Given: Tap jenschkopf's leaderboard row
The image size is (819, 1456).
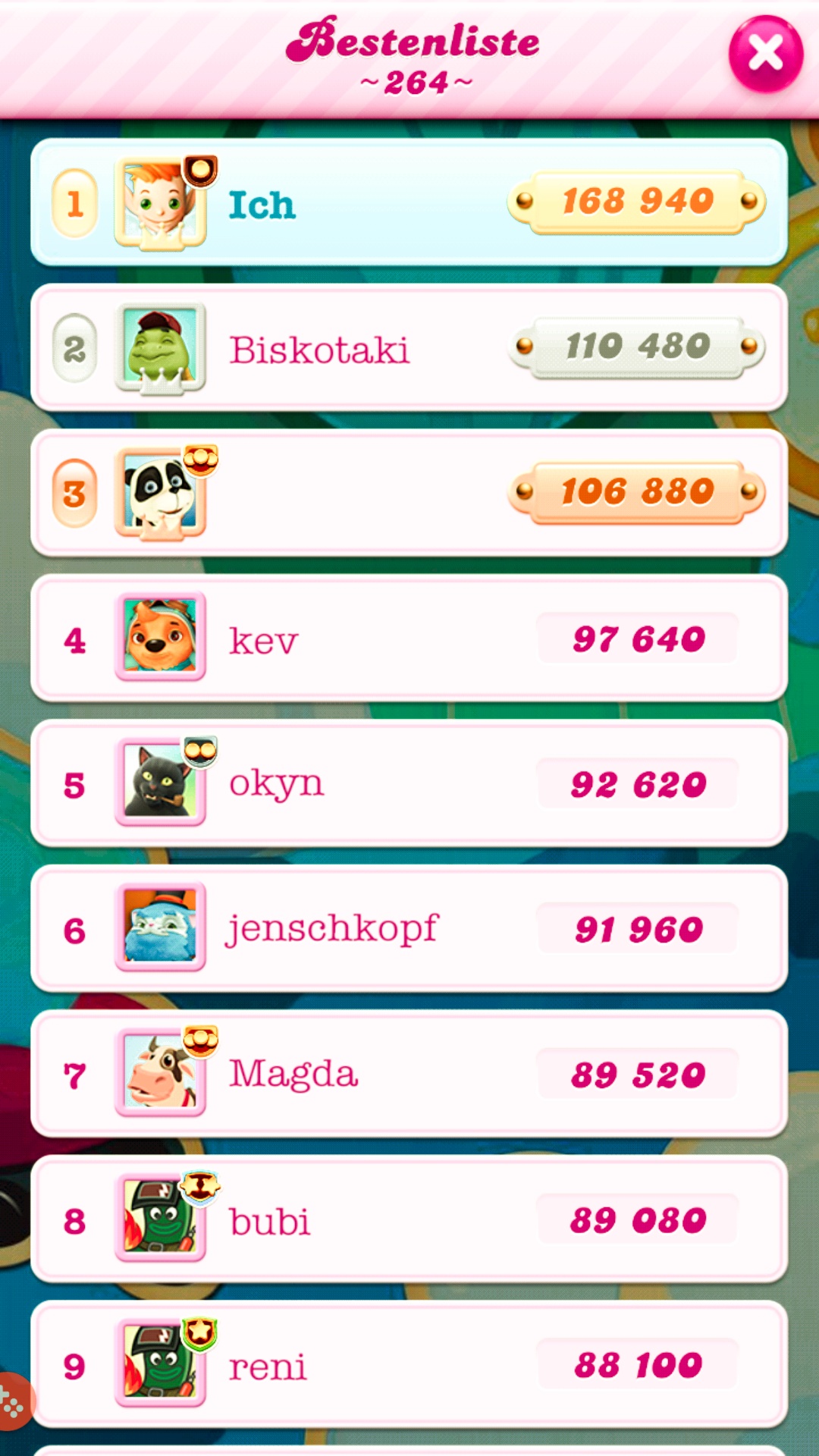Looking at the screenshot, I should 408,929.
